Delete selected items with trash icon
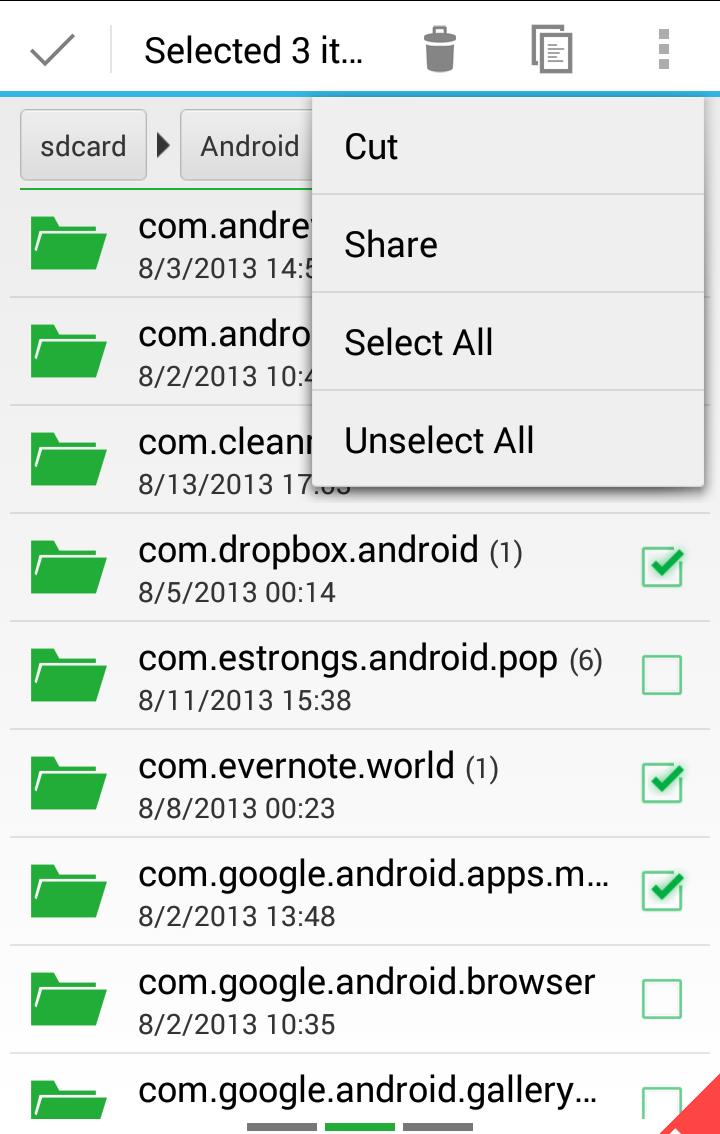 point(440,48)
